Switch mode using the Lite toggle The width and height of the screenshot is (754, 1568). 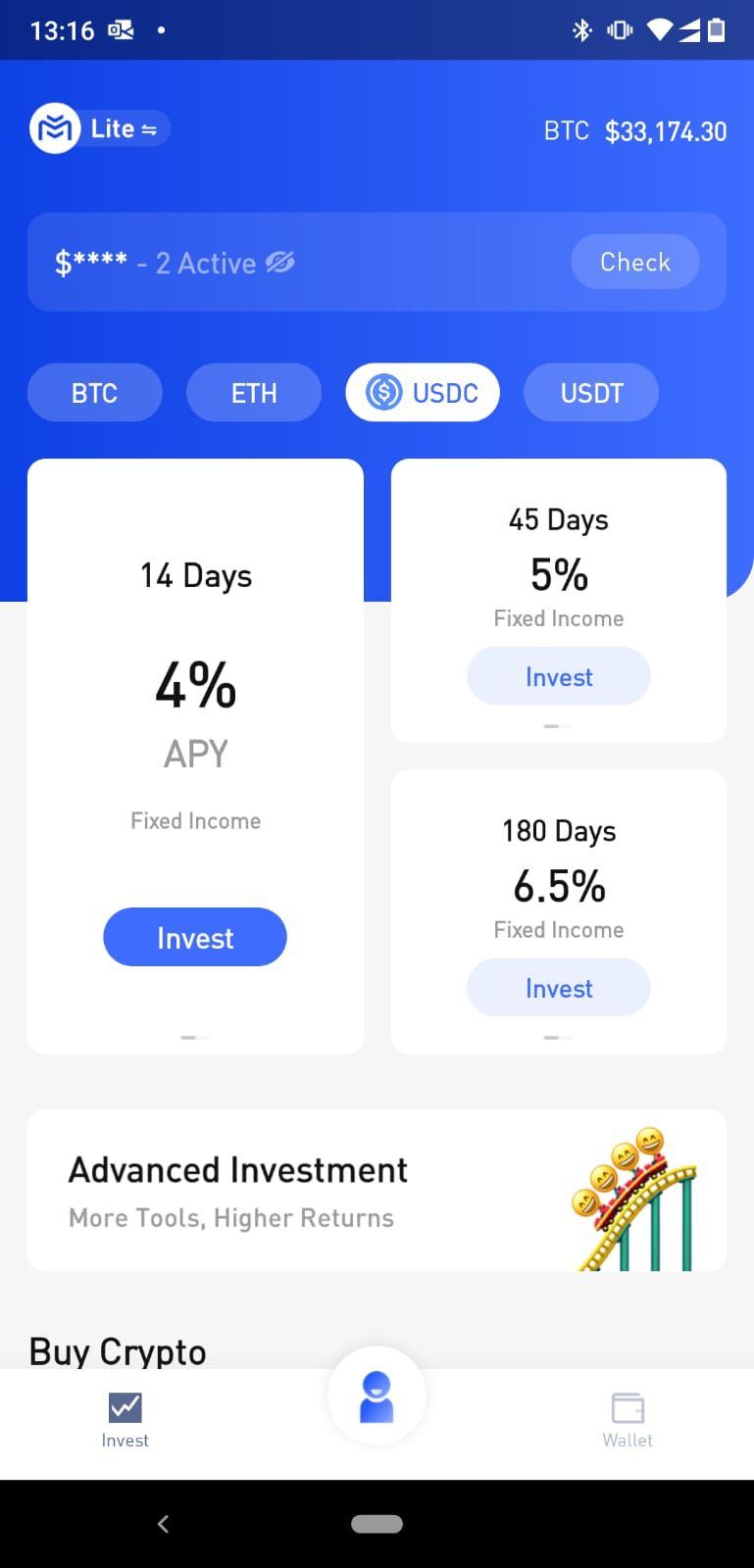coord(124,128)
